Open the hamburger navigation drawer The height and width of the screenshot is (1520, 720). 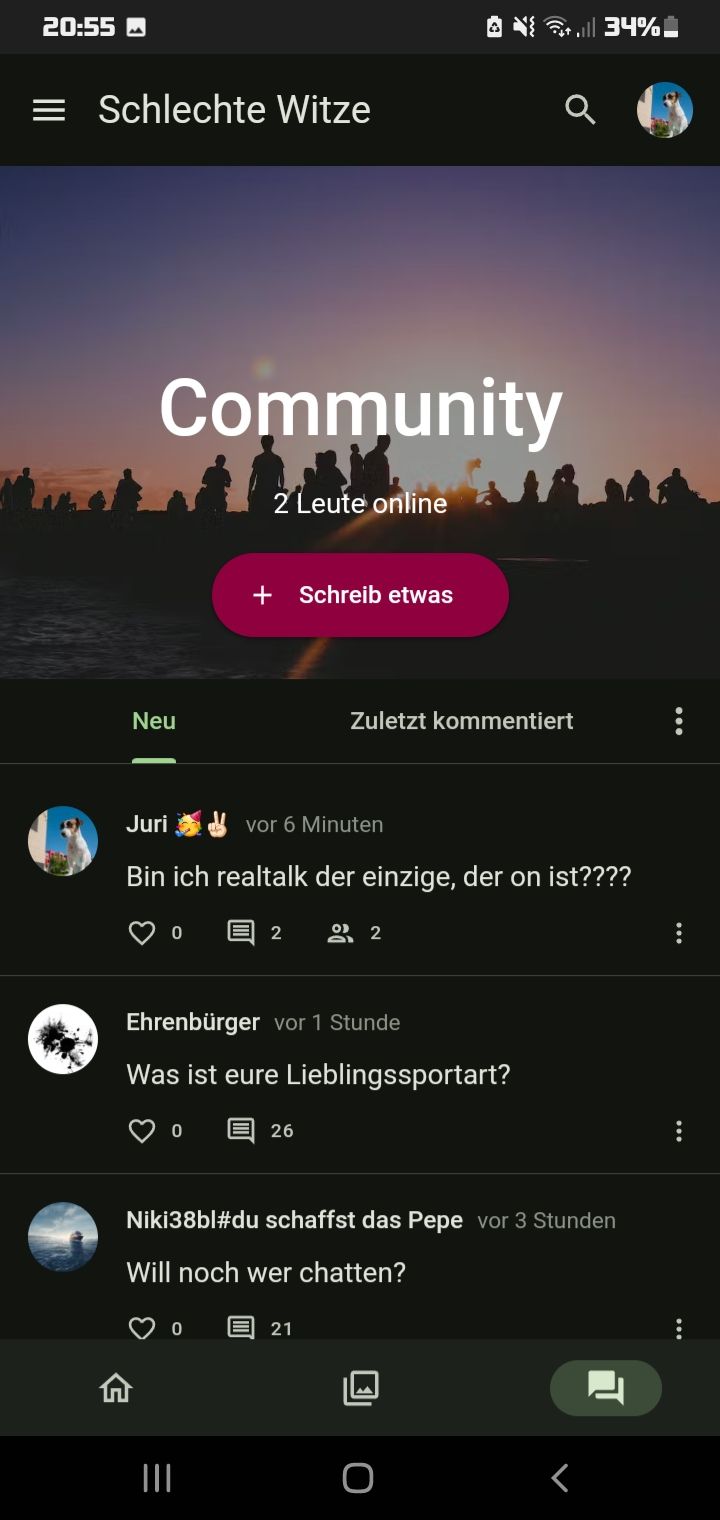point(49,110)
